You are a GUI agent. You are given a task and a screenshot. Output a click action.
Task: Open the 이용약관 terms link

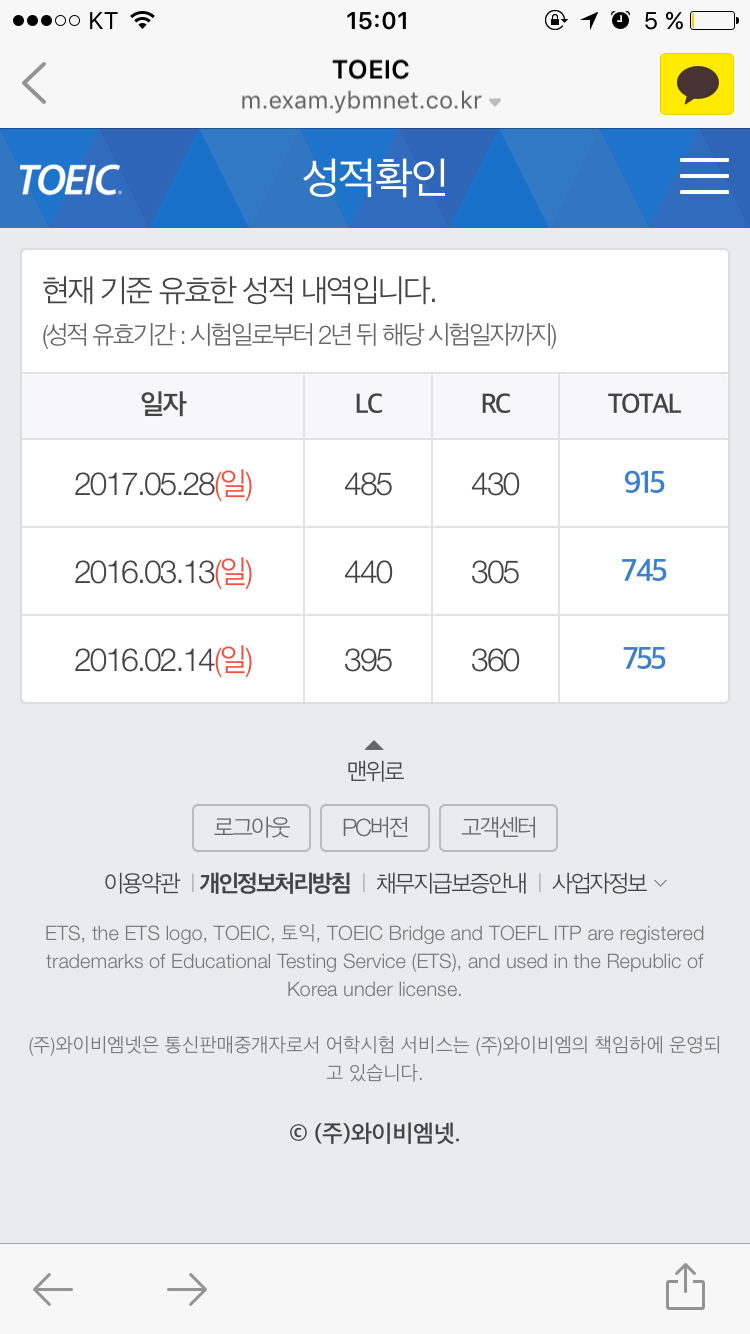pos(141,883)
